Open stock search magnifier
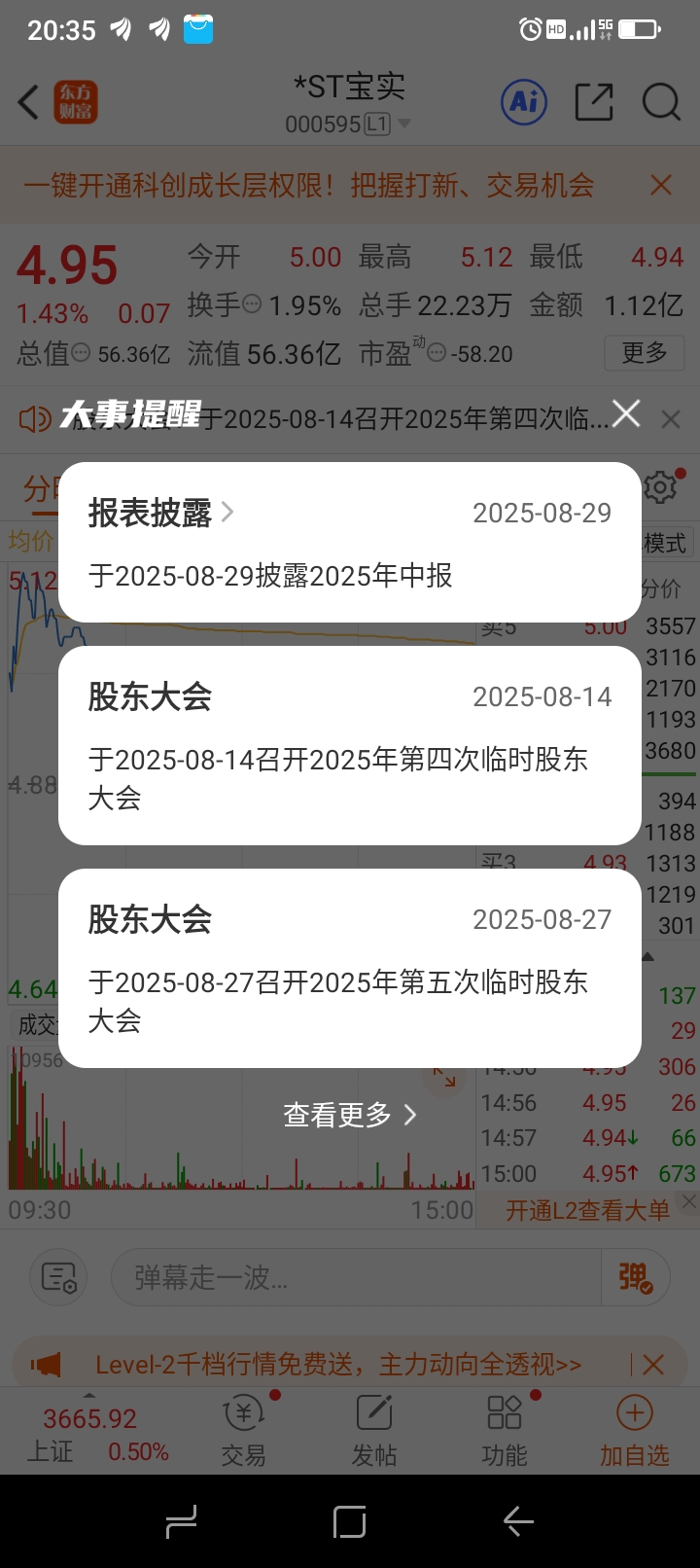 [661, 102]
